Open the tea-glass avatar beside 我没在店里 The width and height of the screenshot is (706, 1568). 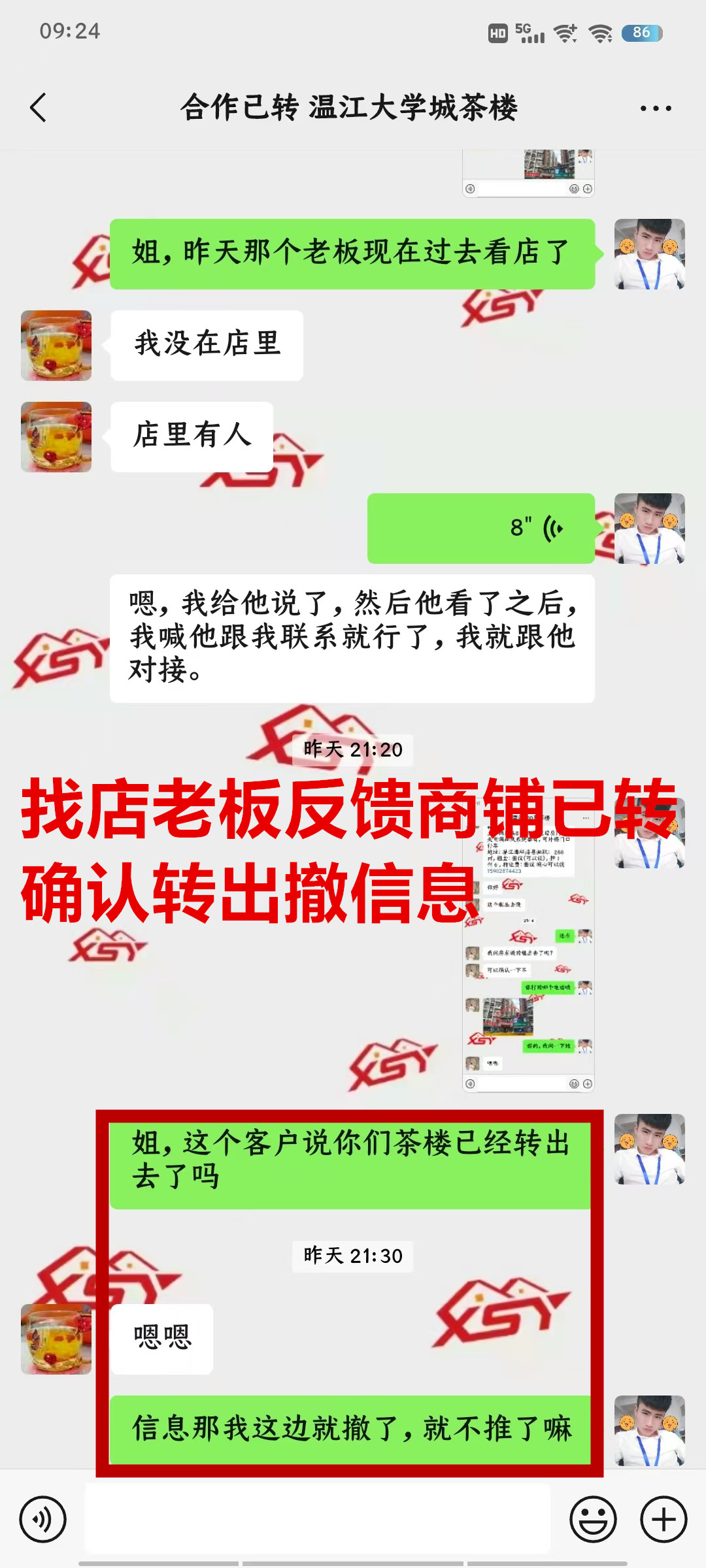point(56,346)
